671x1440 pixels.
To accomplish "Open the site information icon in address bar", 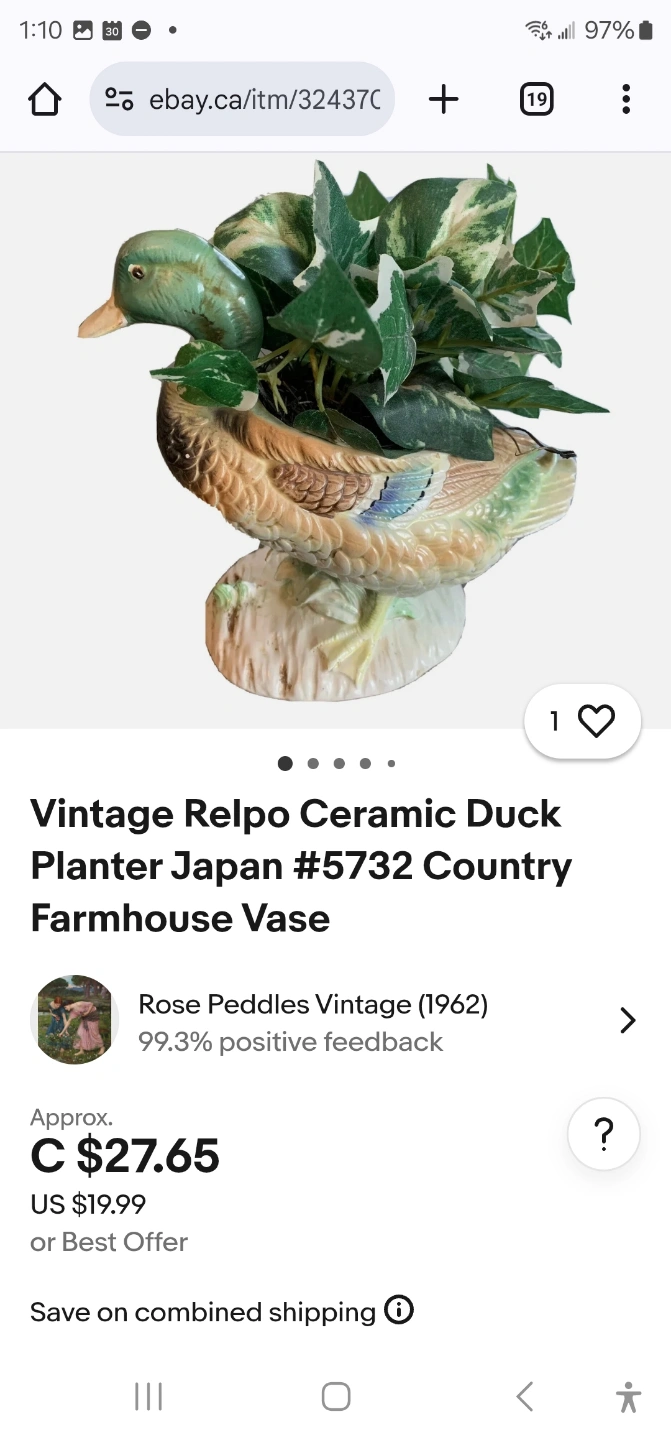I will [x=120, y=99].
